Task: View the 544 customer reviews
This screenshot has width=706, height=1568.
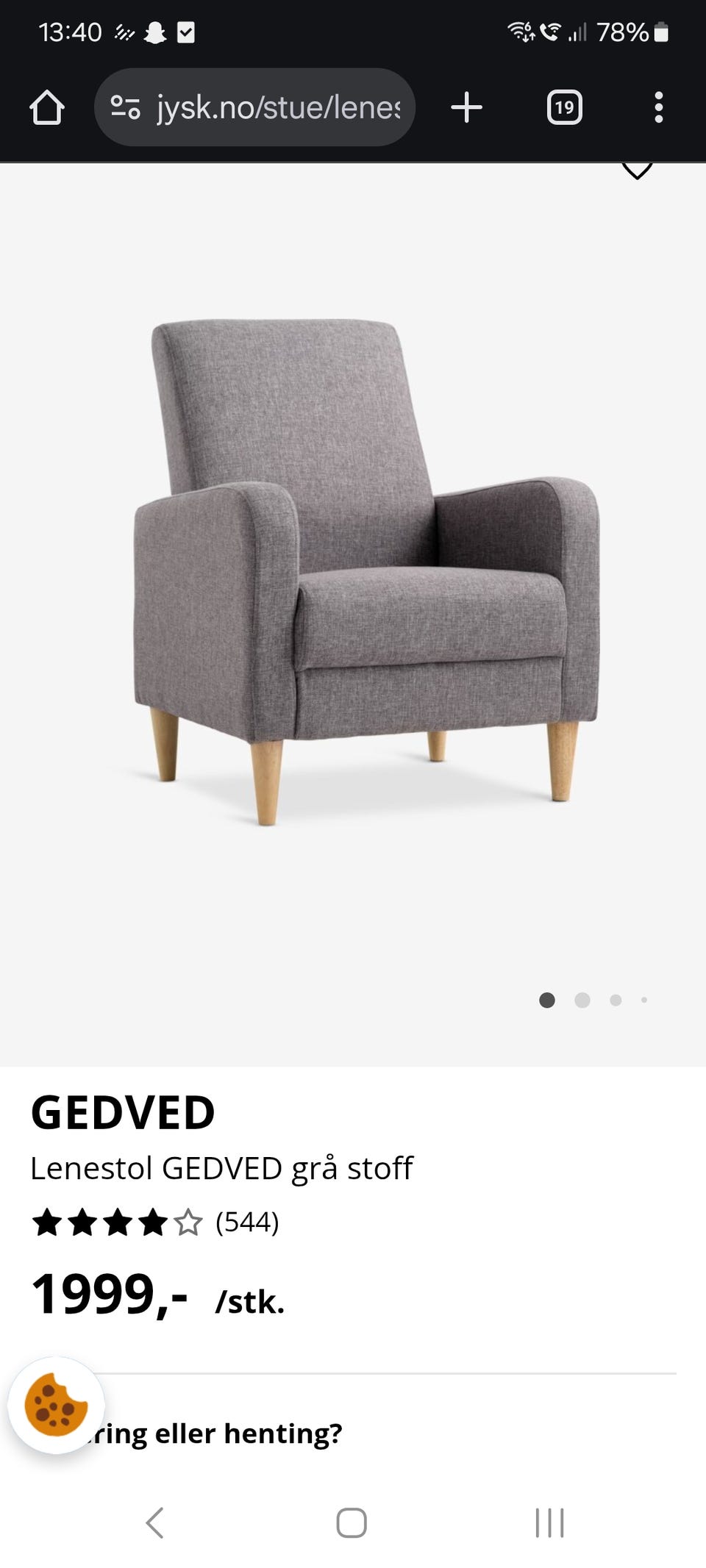Action: 246,1222
